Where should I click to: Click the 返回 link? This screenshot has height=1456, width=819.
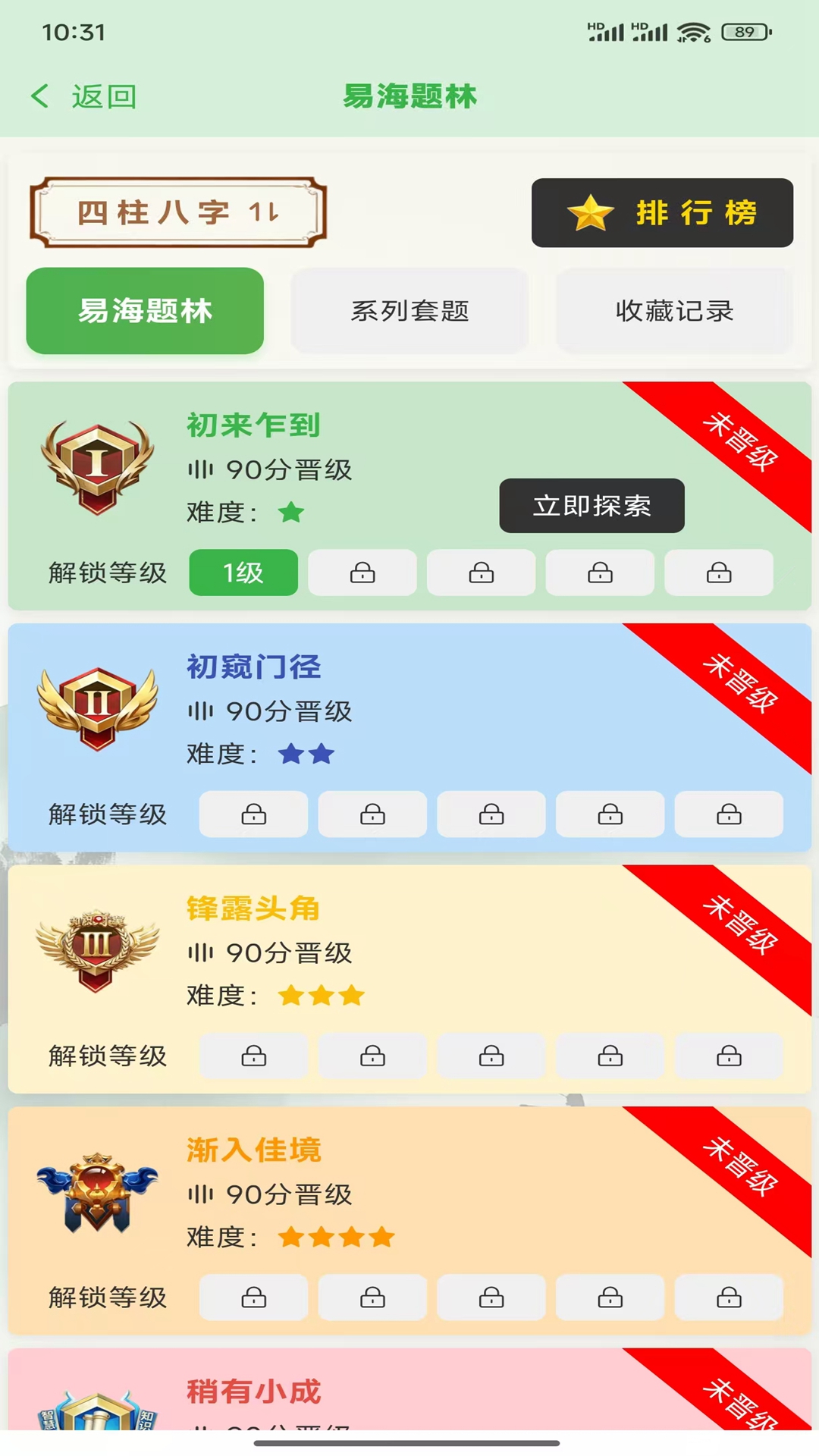(x=102, y=97)
